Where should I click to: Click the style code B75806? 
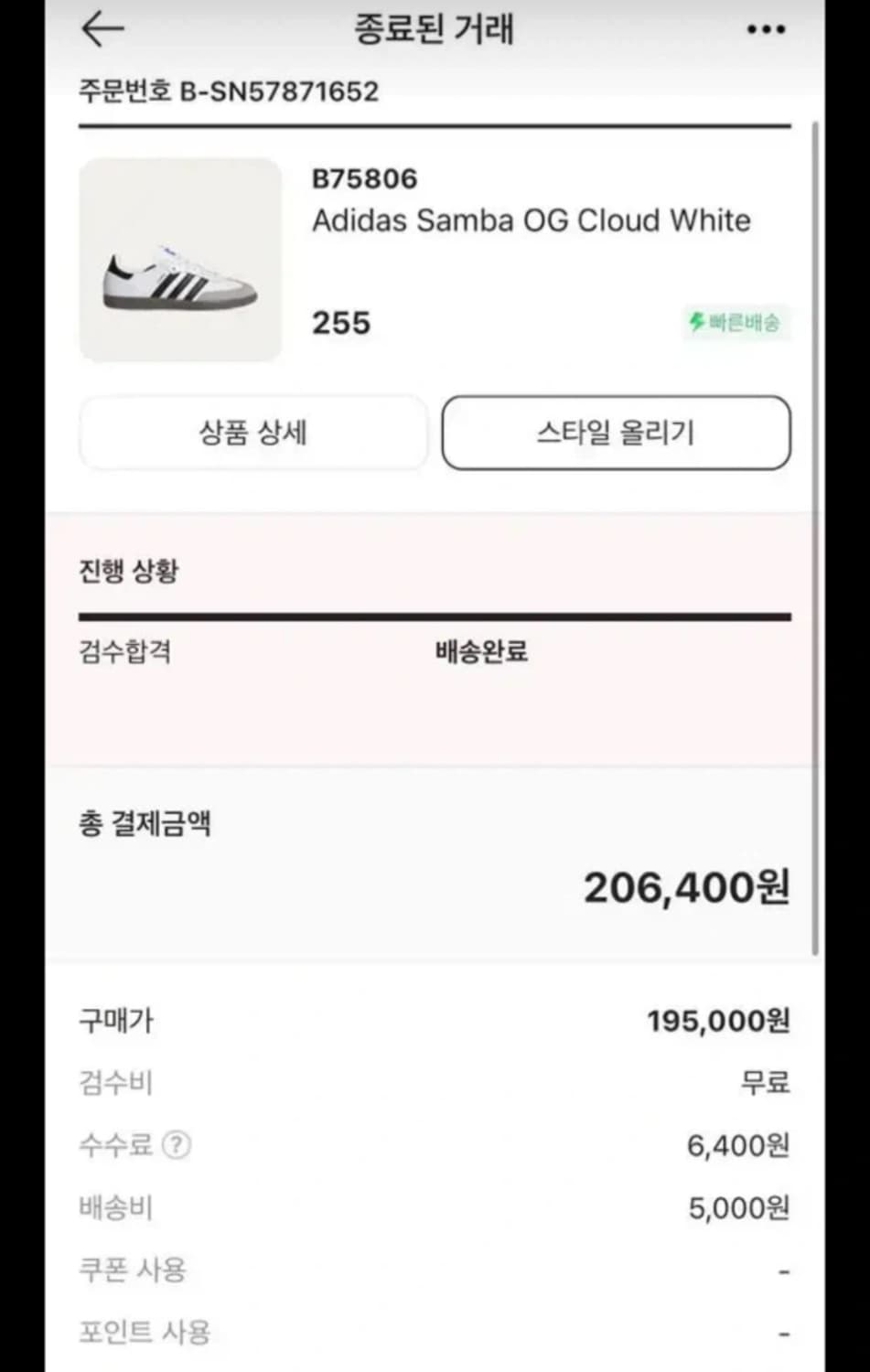[364, 178]
